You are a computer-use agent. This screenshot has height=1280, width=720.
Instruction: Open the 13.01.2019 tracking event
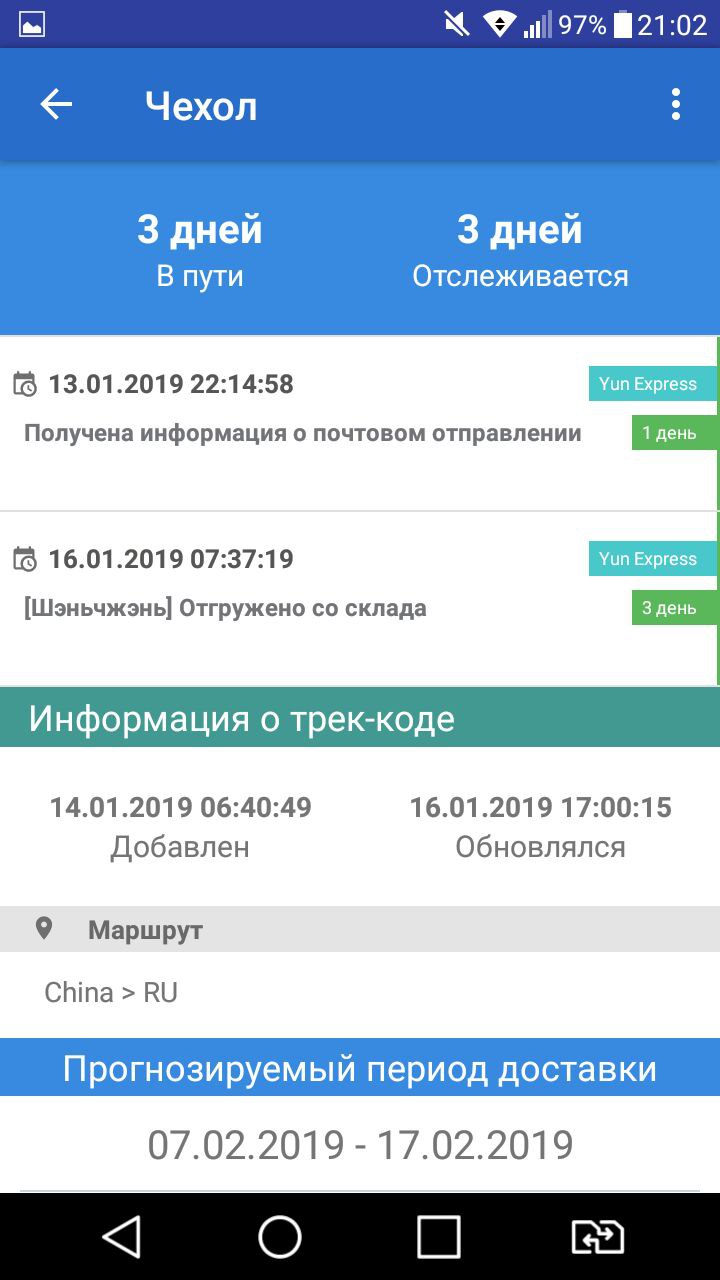(x=360, y=424)
